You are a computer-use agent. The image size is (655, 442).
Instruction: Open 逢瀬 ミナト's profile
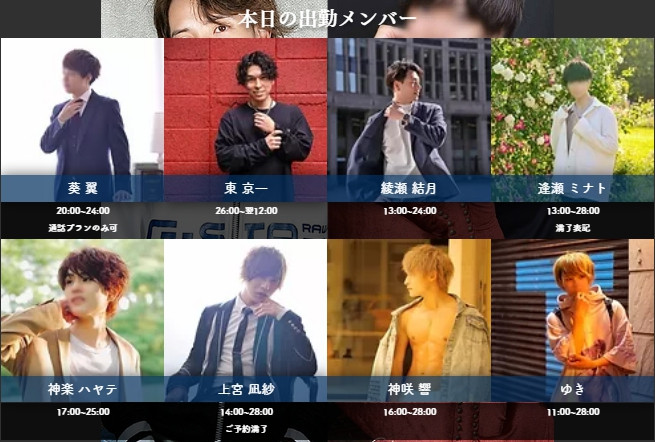click(572, 120)
